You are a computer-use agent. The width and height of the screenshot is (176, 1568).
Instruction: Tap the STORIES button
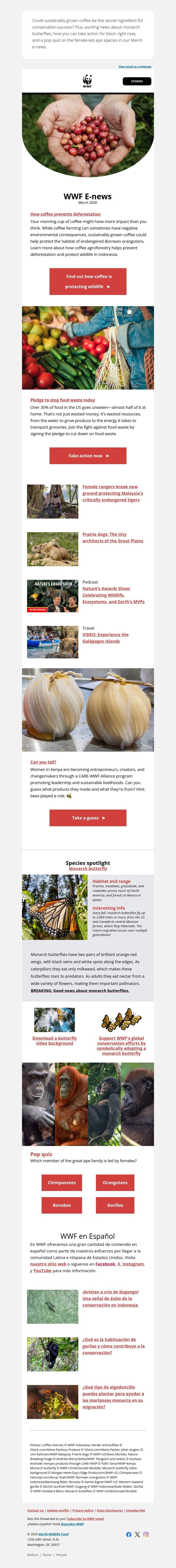point(136,81)
